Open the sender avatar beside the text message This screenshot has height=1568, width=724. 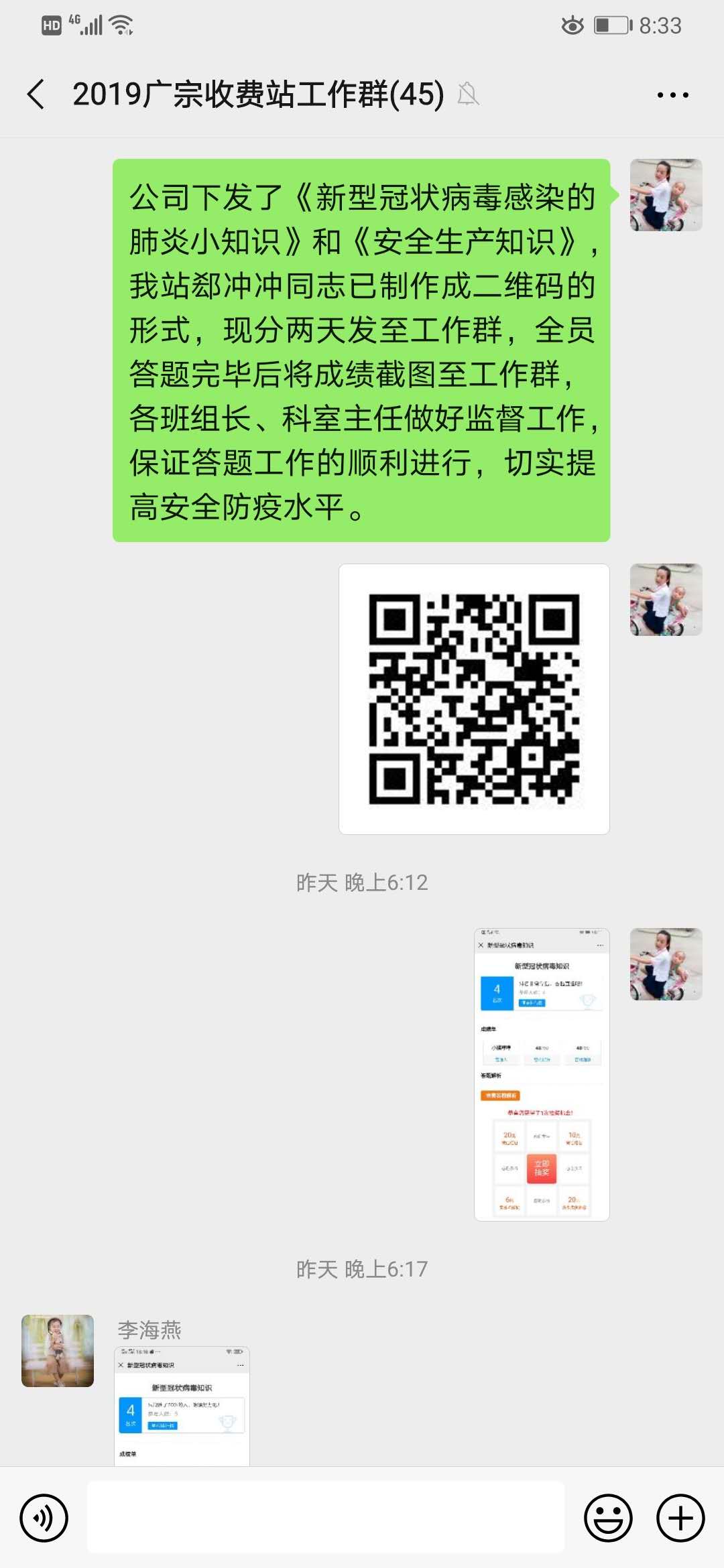pyautogui.click(x=666, y=195)
